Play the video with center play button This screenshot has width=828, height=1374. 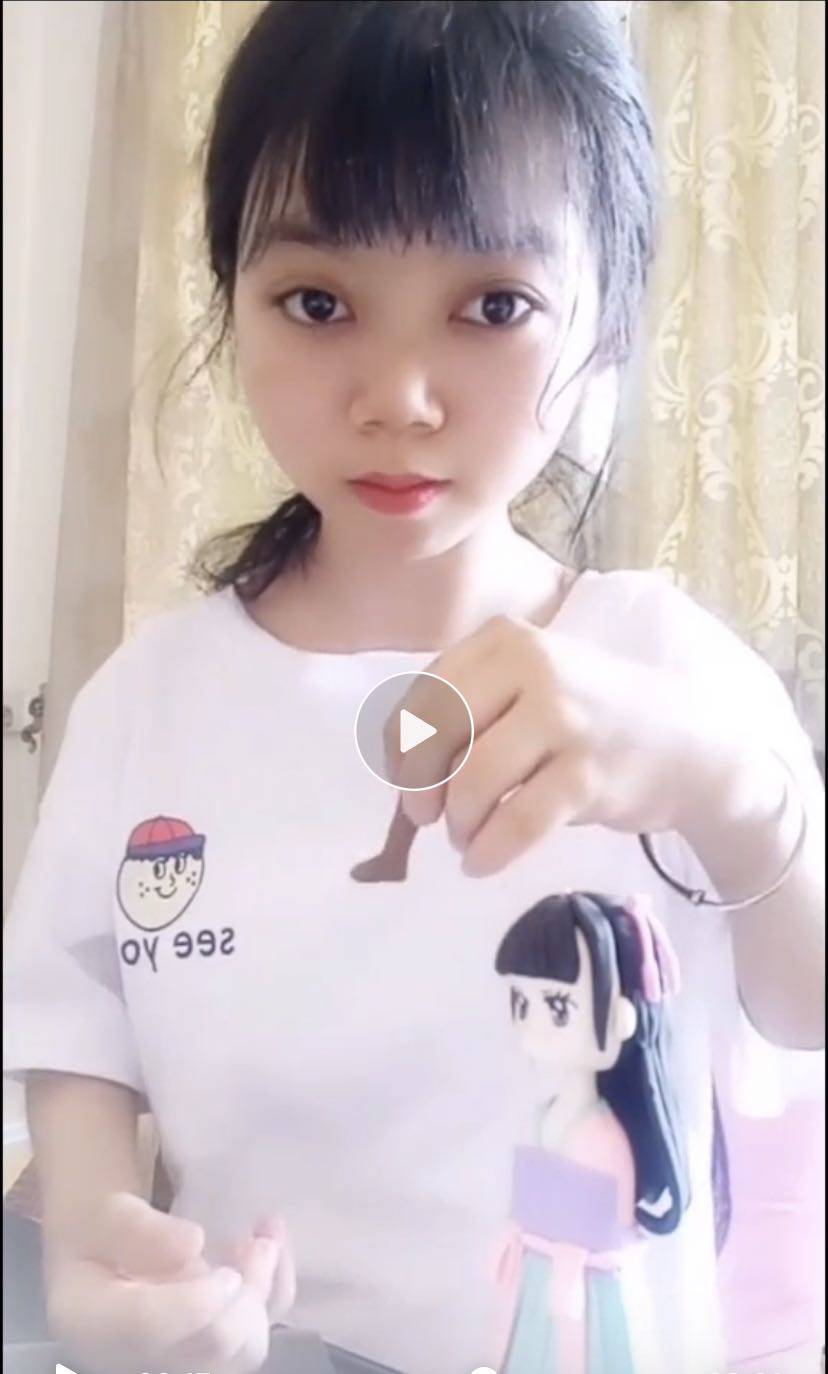(414, 732)
